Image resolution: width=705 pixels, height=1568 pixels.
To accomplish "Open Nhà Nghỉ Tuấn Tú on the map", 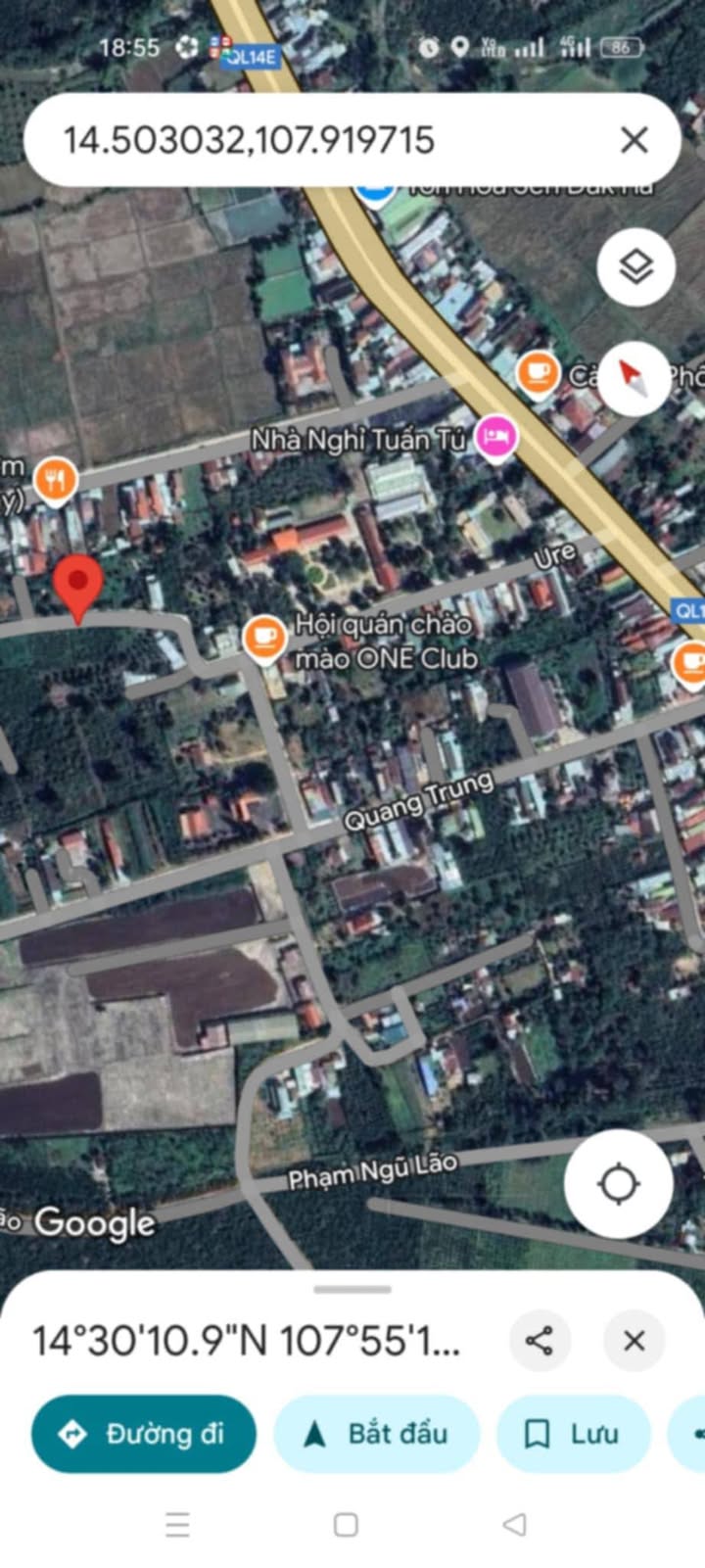I will coord(495,437).
